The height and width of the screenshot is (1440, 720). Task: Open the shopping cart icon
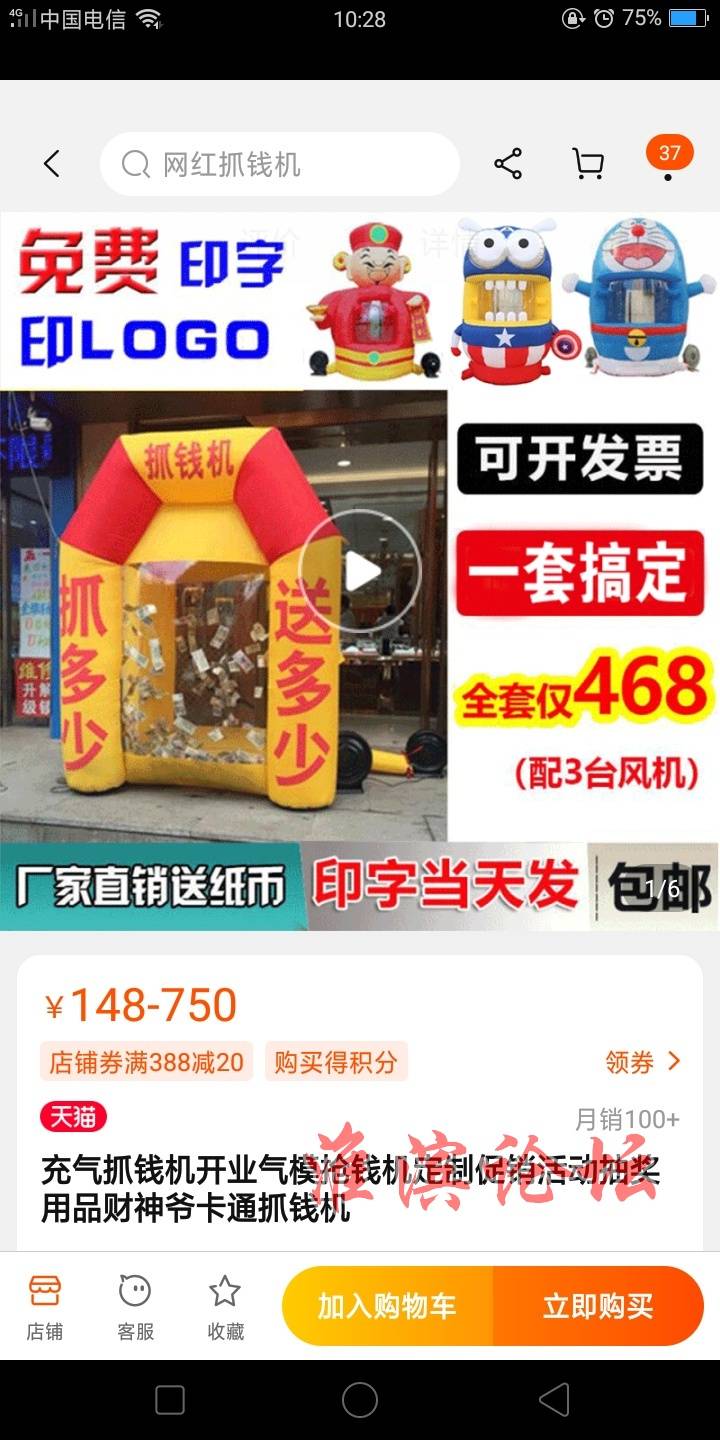tap(588, 164)
